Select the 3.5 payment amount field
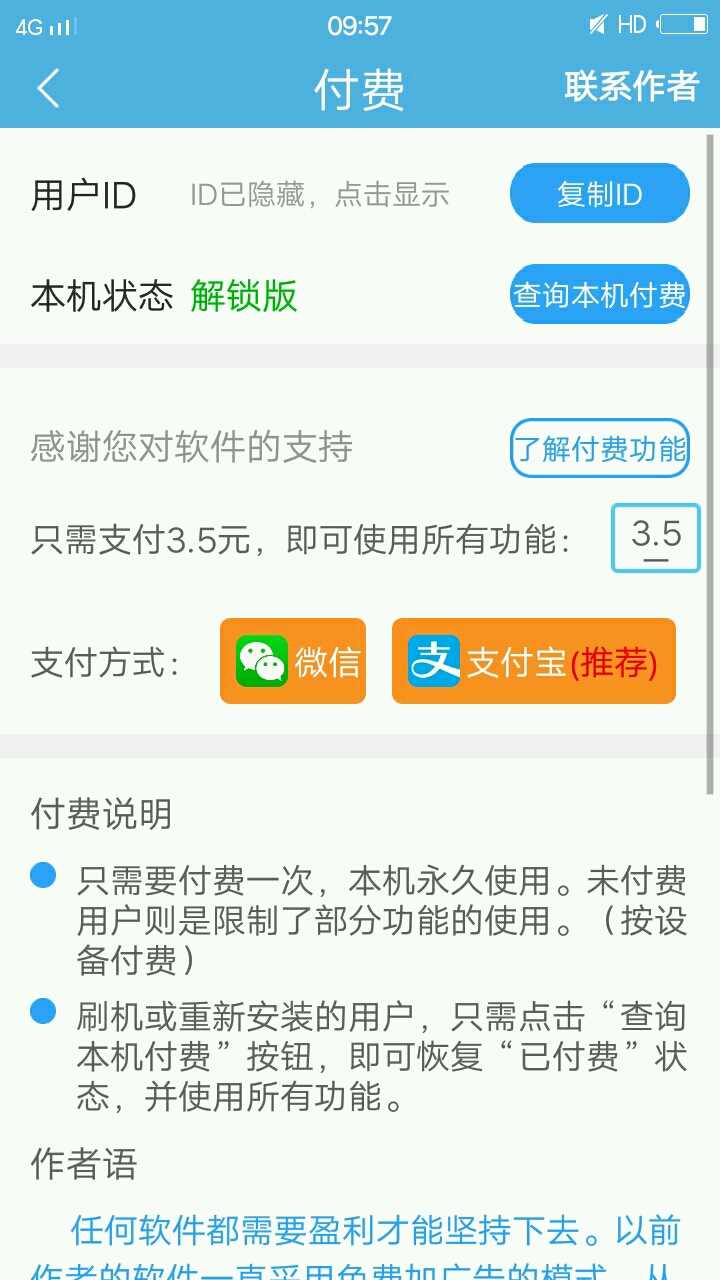 point(655,537)
